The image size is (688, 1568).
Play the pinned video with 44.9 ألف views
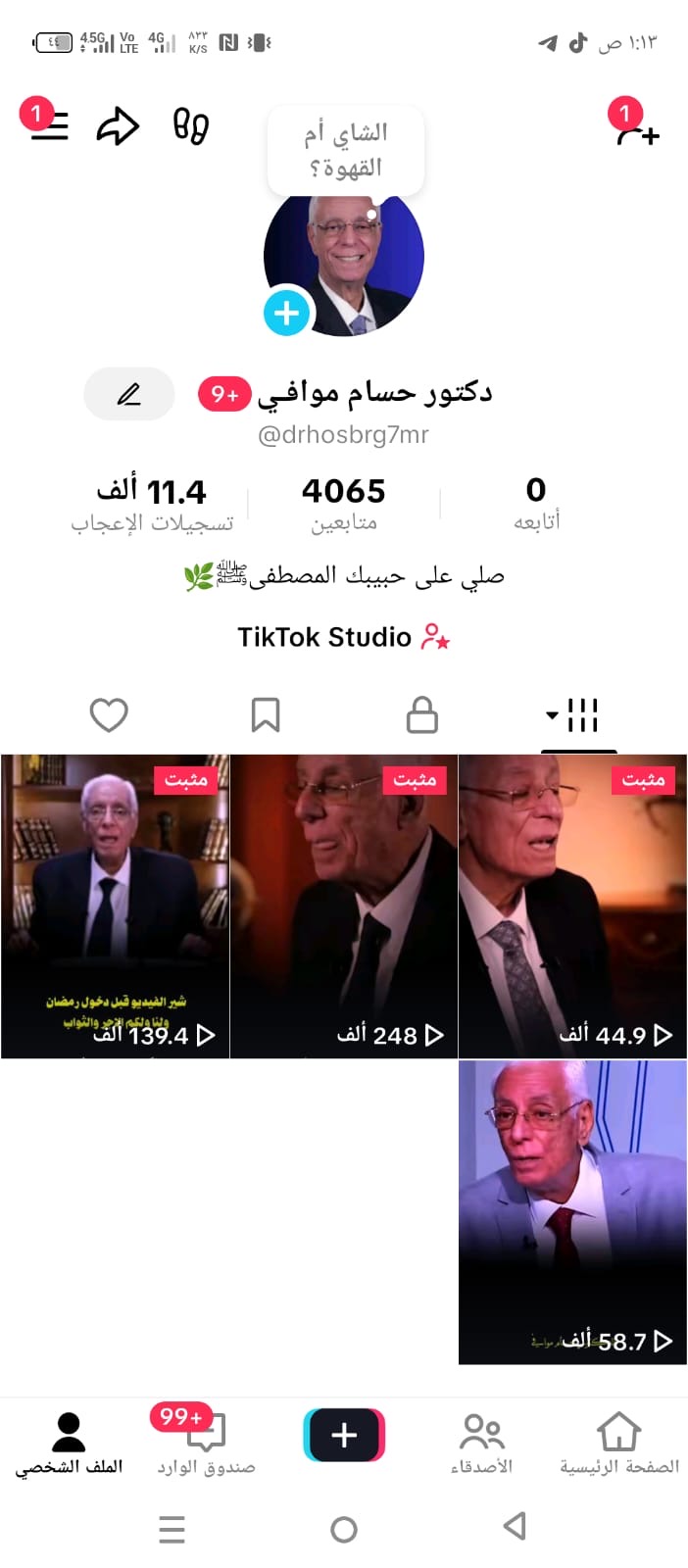pyautogui.click(x=572, y=906)
